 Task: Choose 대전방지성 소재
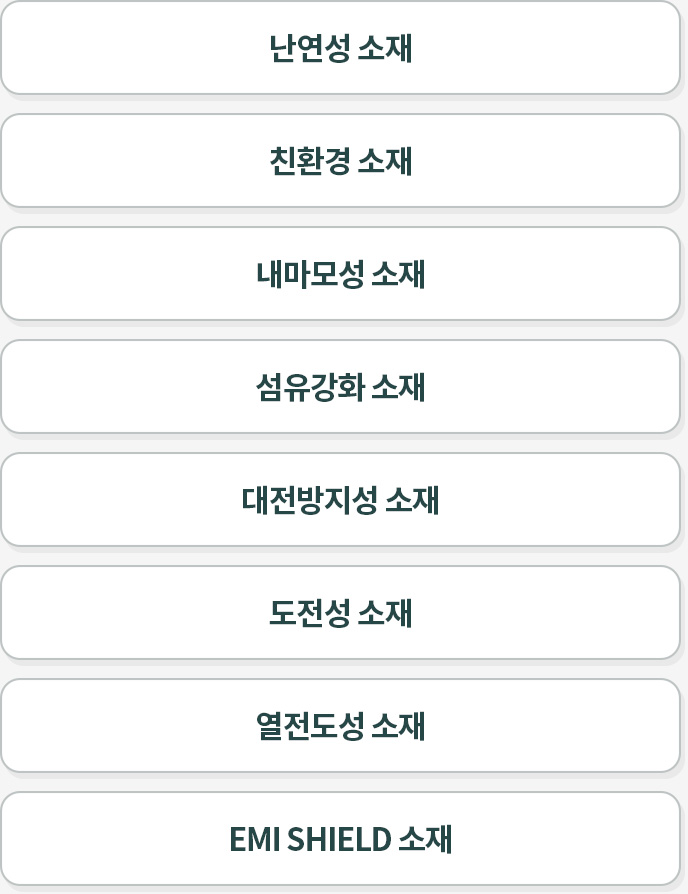341,500
